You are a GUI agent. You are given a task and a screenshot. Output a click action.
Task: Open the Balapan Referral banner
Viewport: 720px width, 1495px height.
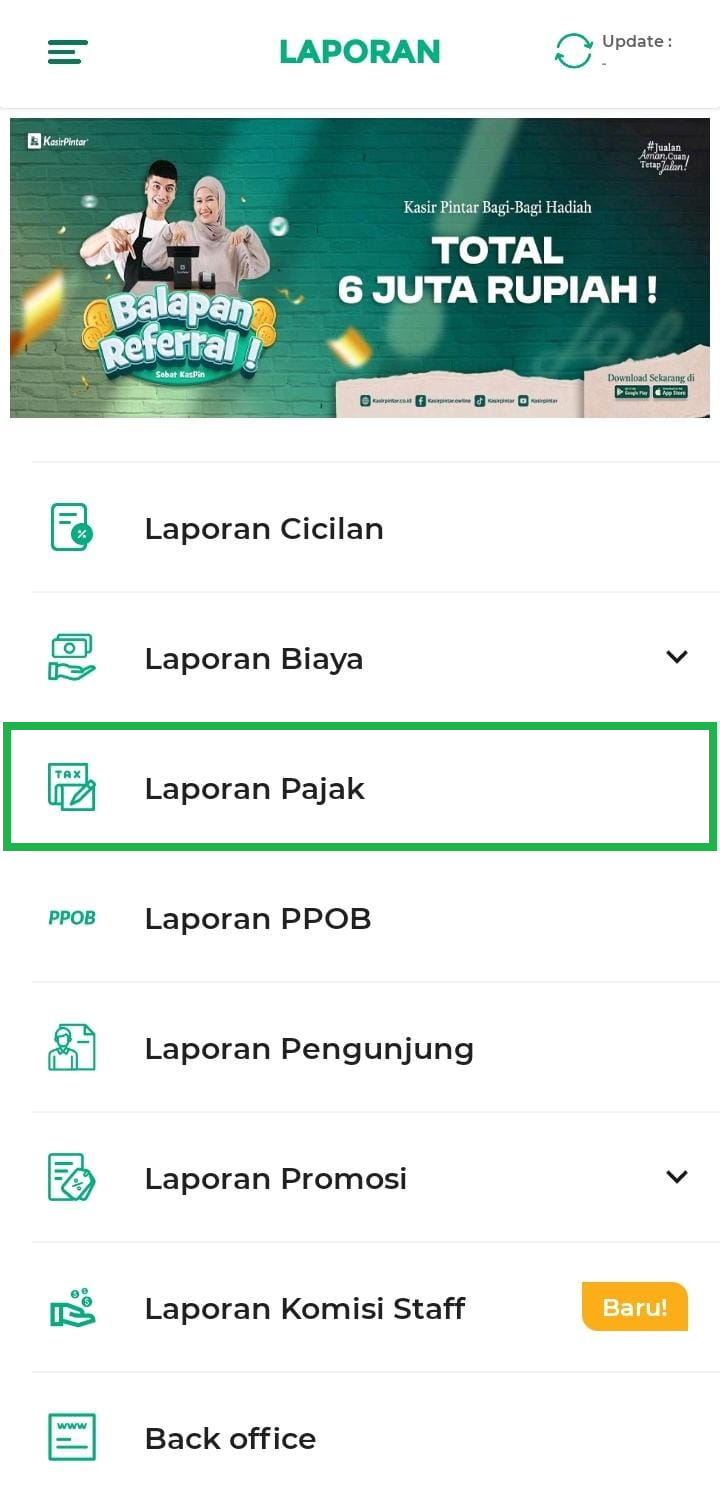360,267
